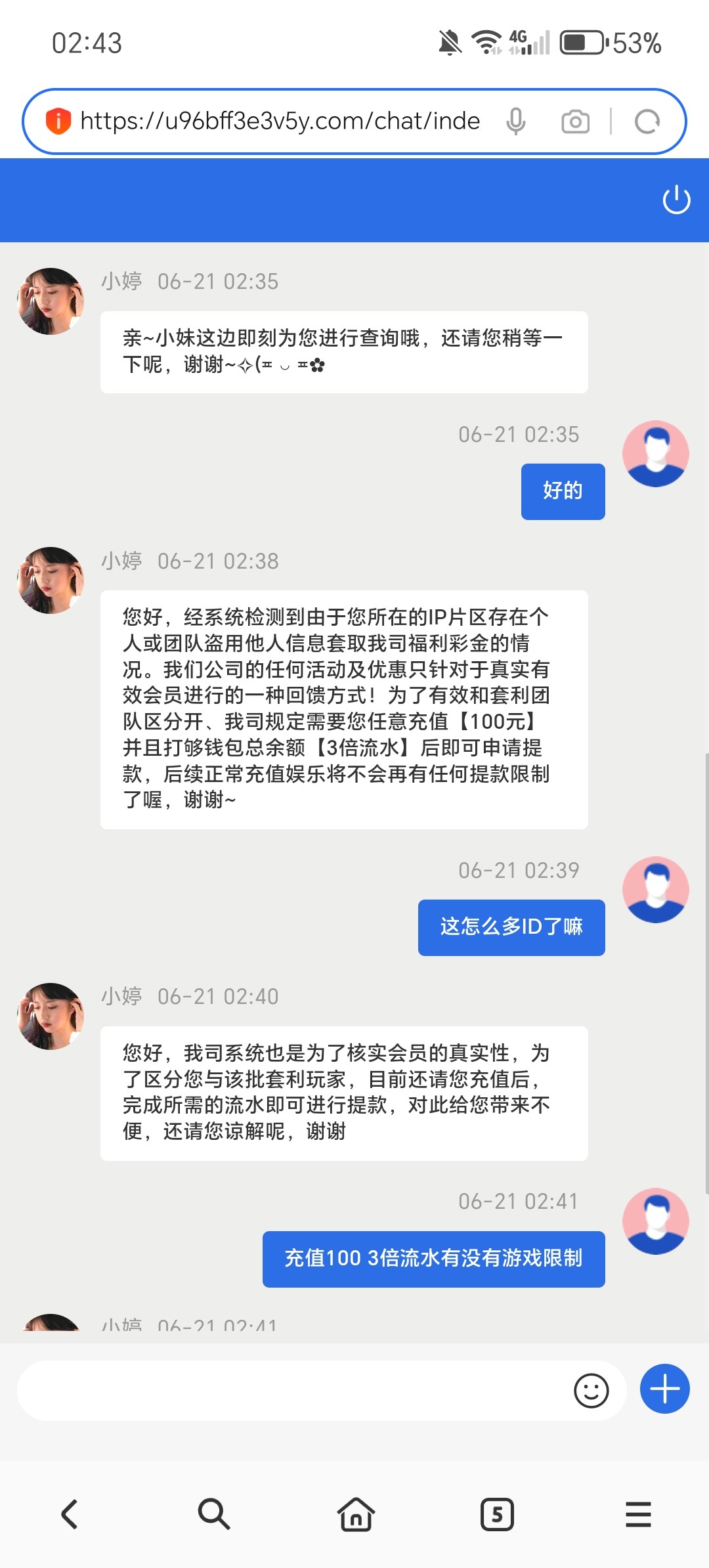This screenshot has height=1568, width=709.
Task: Open the site security shield icon
Action: (58, 121)
